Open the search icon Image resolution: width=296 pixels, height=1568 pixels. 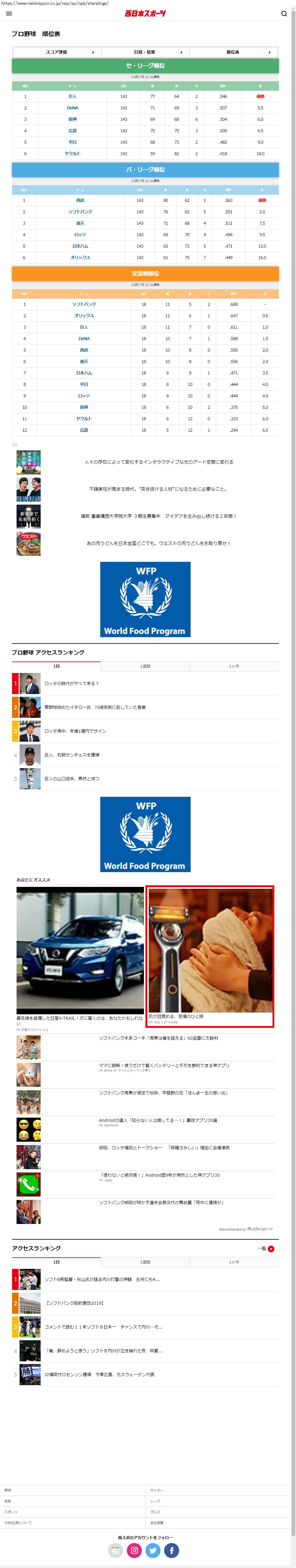pyautogui.click(x=284, y=13)
